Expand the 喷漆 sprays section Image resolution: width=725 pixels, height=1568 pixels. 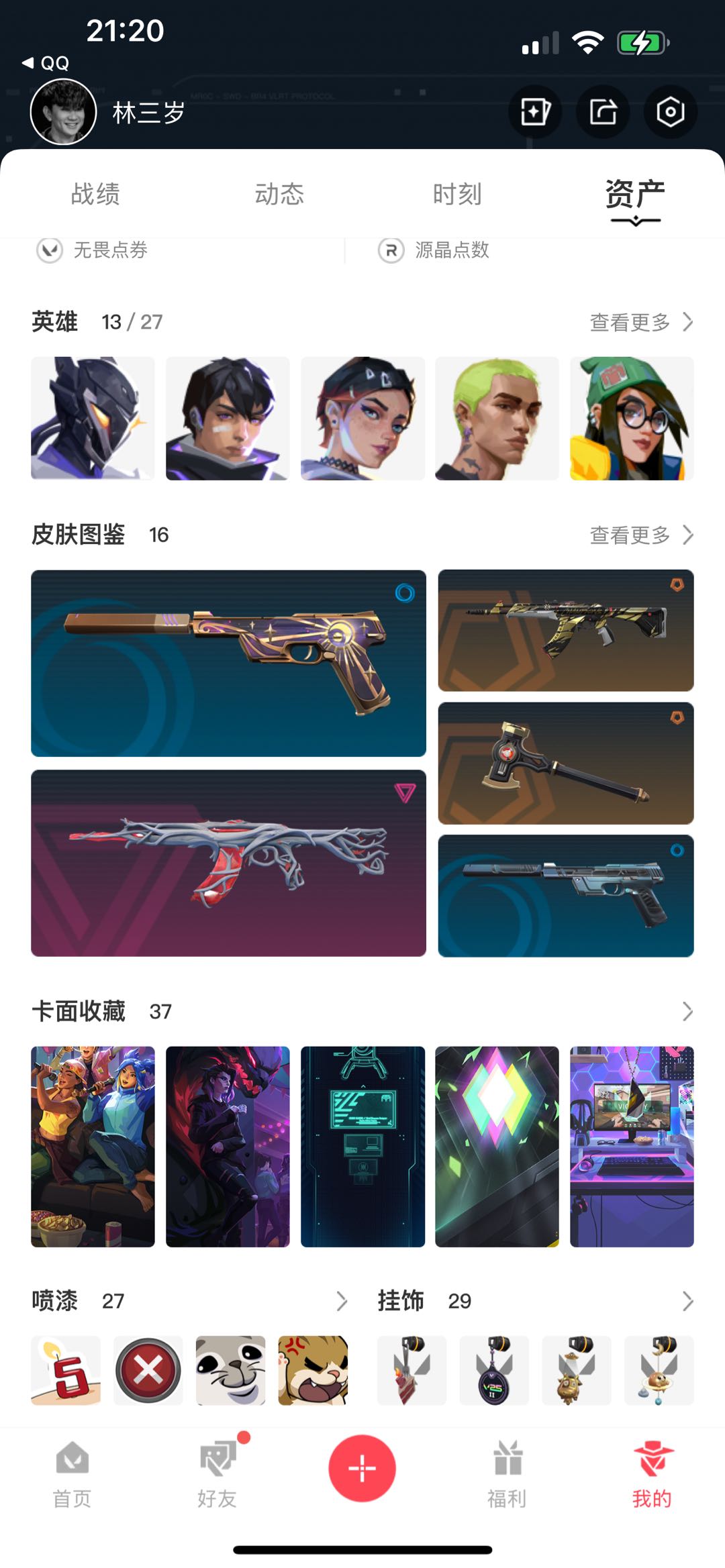click(x=341, y=1301)
